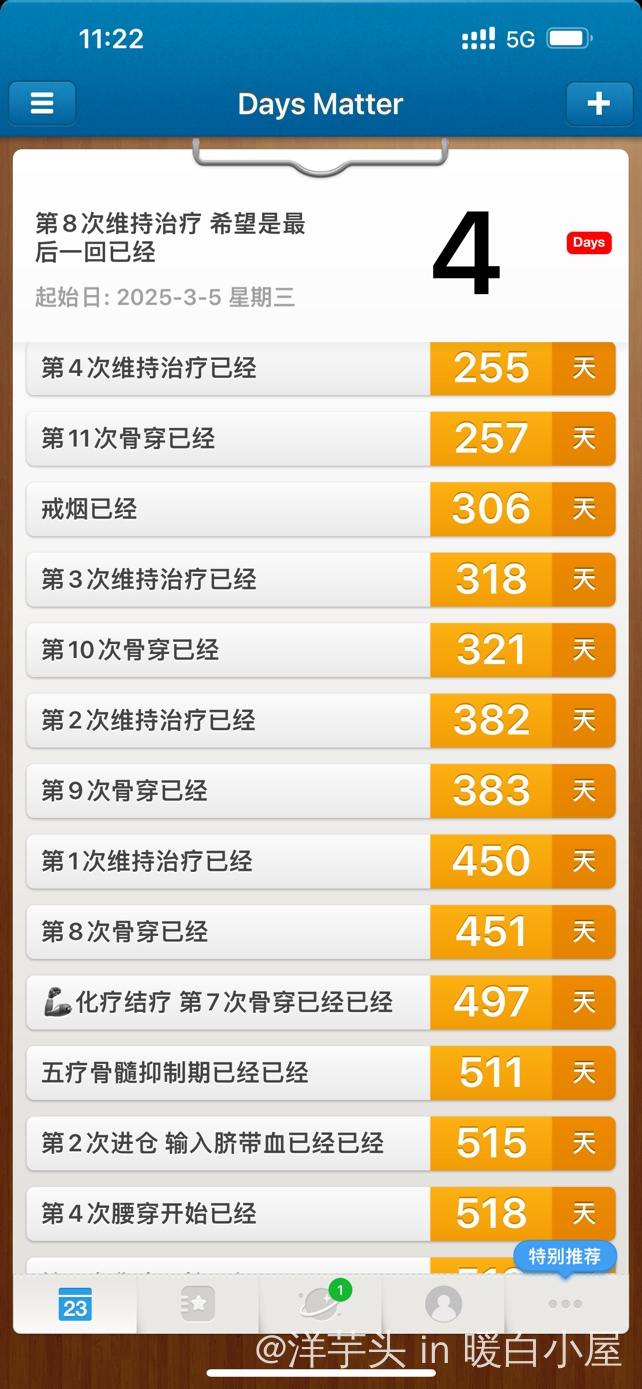642x1389 pixels.
Task: Open the 第4次维持治疗已经 entry
Action: pos(320,368)
